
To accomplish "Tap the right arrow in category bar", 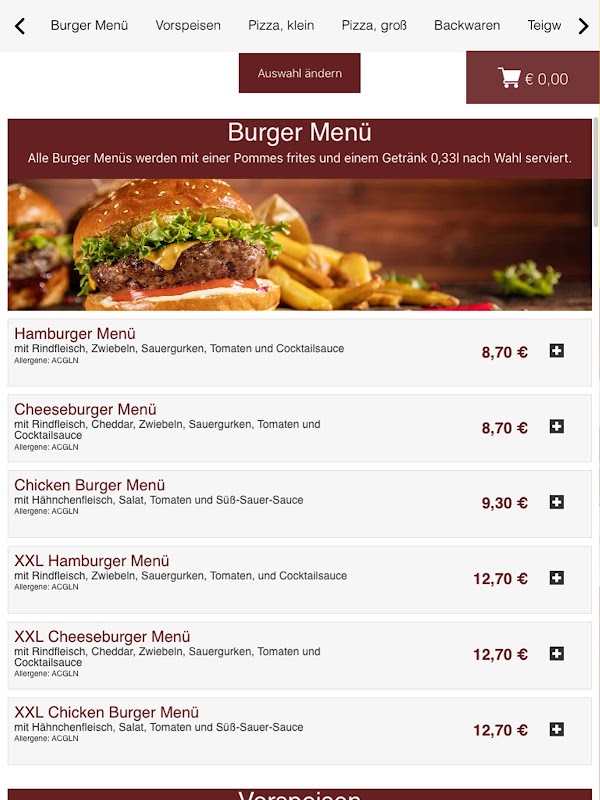I will [x=583, y=26].
